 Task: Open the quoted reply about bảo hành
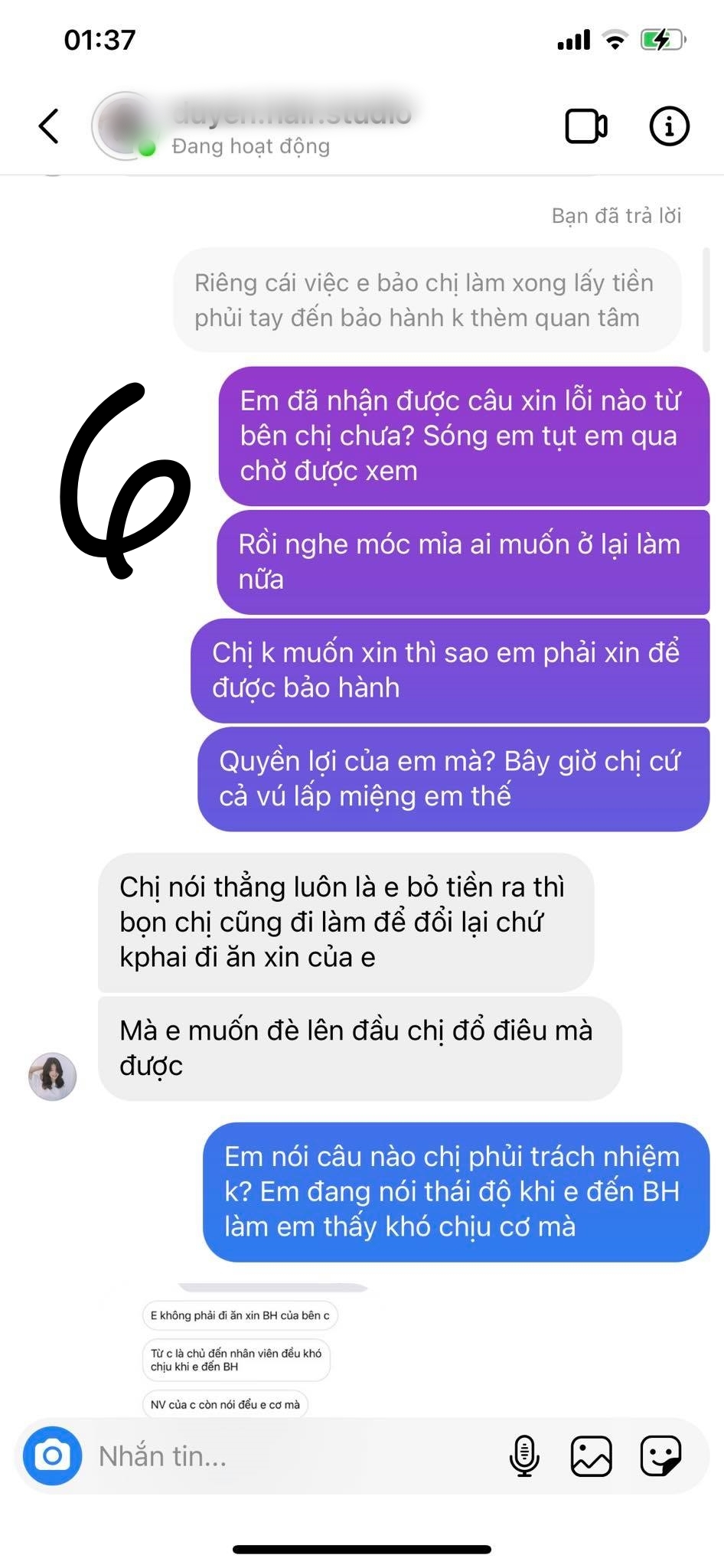tap(427, 300)
